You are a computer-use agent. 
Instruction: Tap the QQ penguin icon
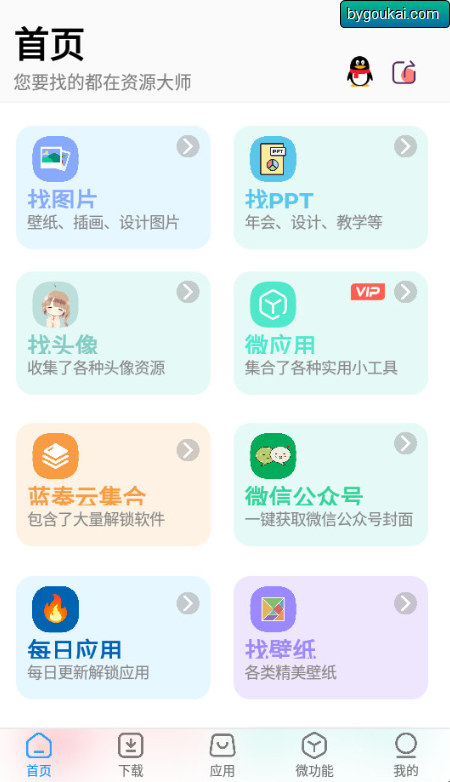(x=360, y=72)
